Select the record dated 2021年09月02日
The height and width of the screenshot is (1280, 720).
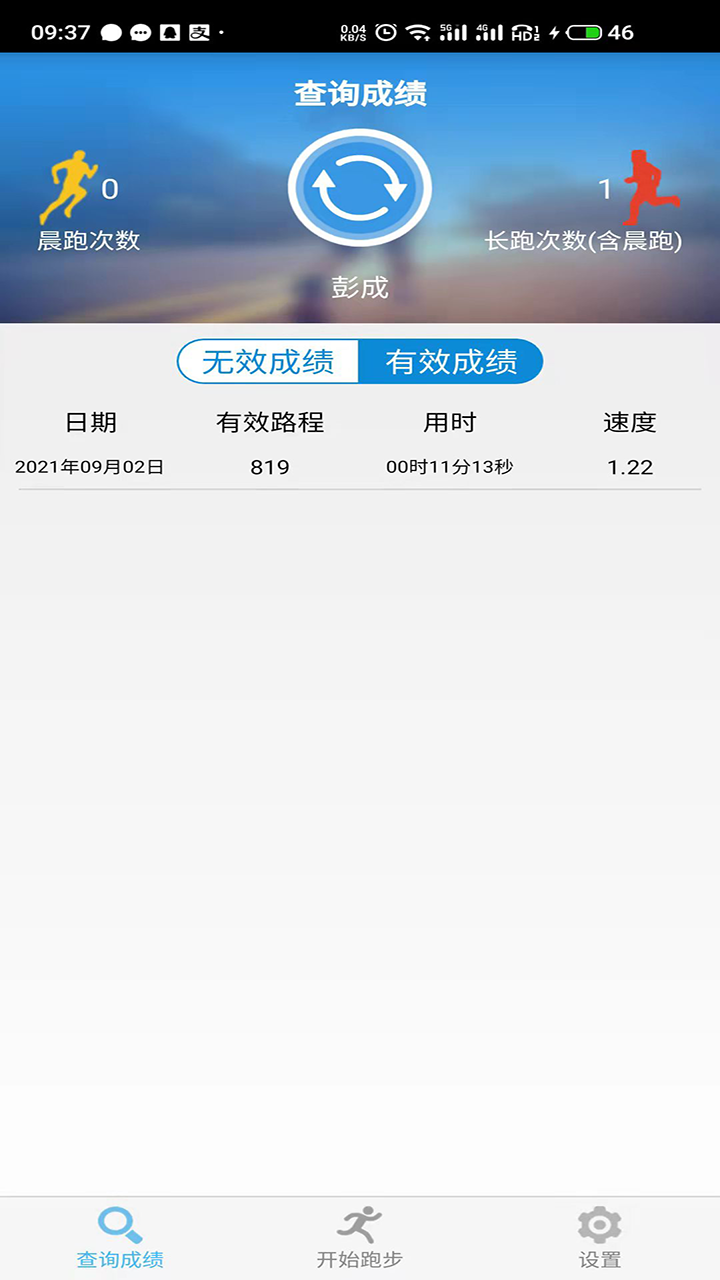[90, 466]
